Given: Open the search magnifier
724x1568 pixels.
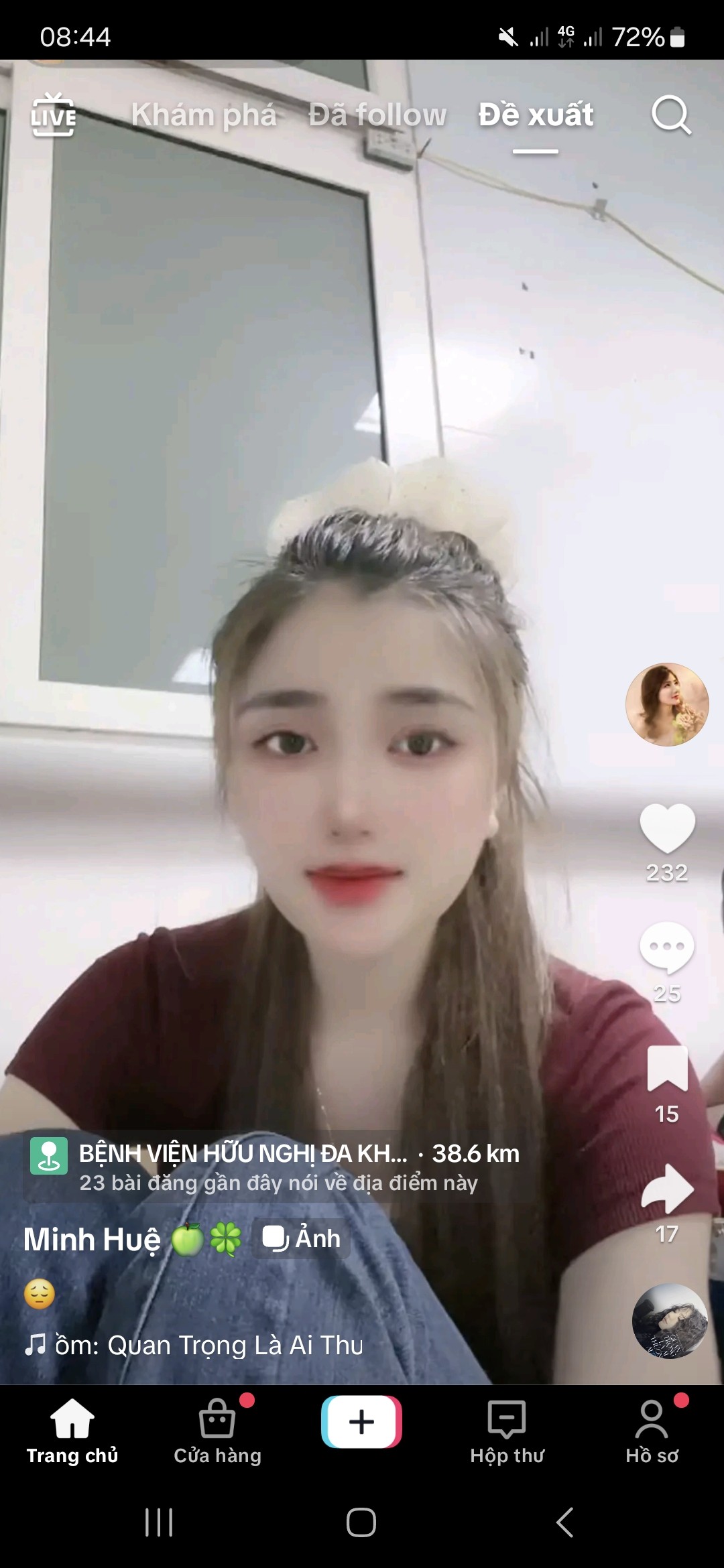Looking at the screenshot, I should pyautogui.click(x=671, y=115).
